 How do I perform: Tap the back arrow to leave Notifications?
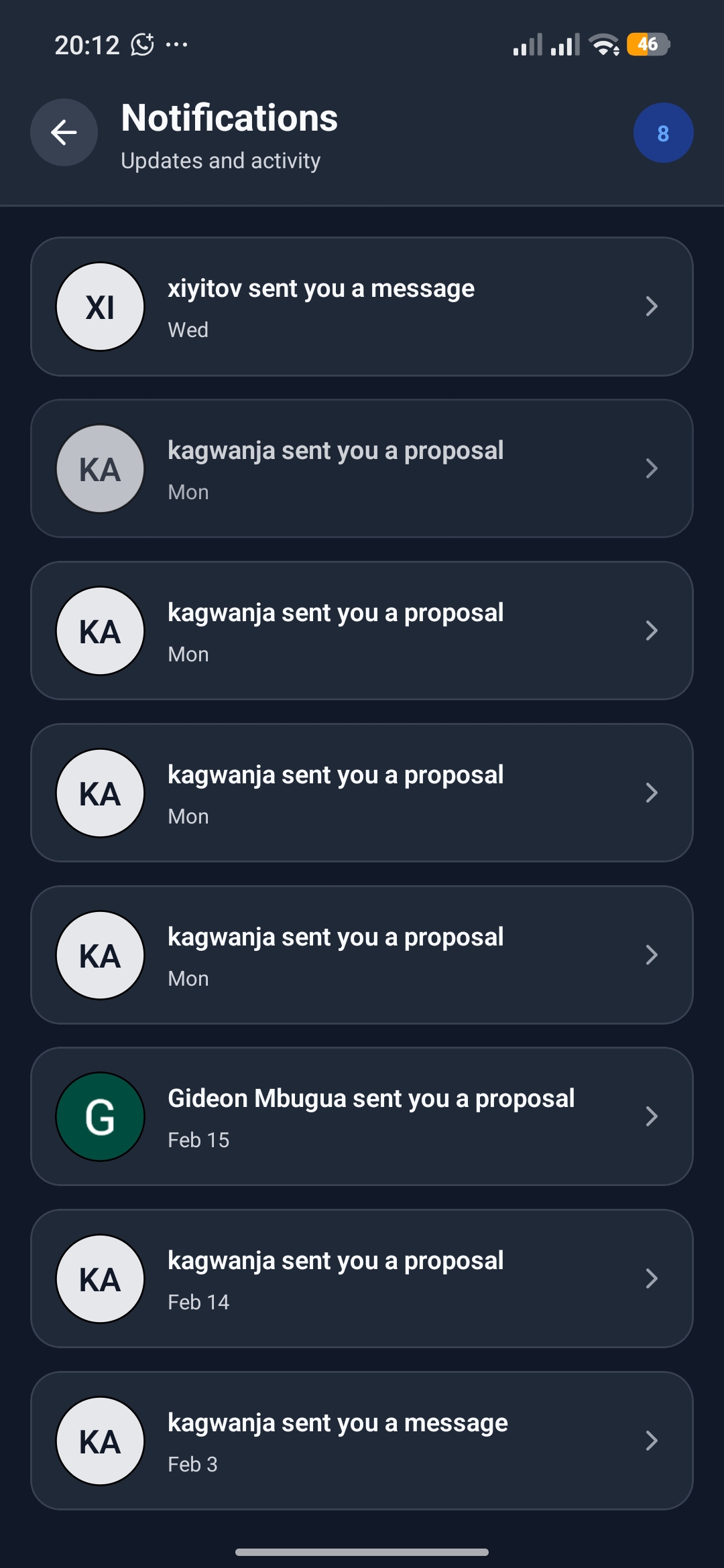coord(64,132)
